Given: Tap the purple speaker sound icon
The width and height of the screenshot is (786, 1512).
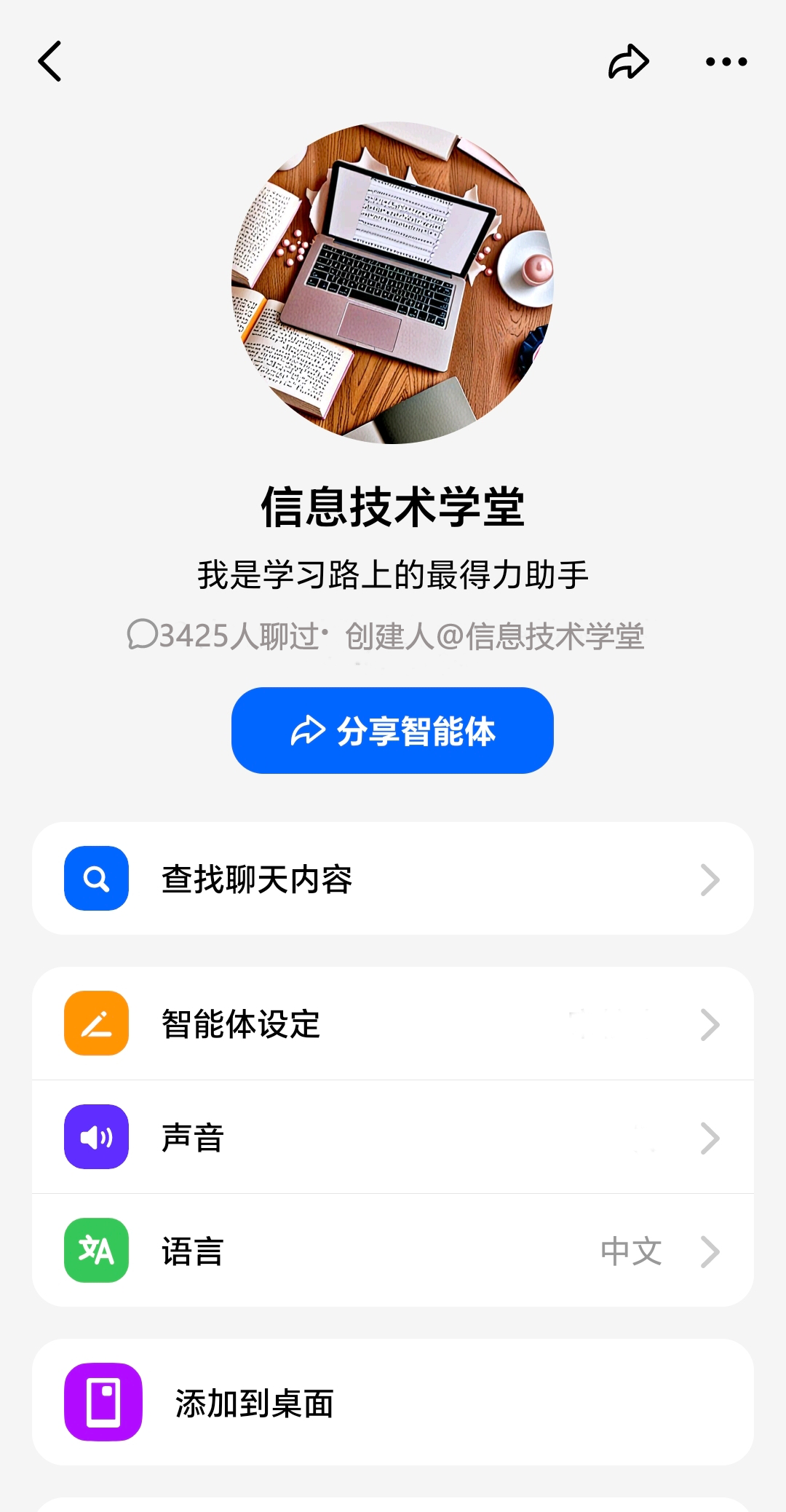Looking at the screenshot, I should [x=95, y=1136].
